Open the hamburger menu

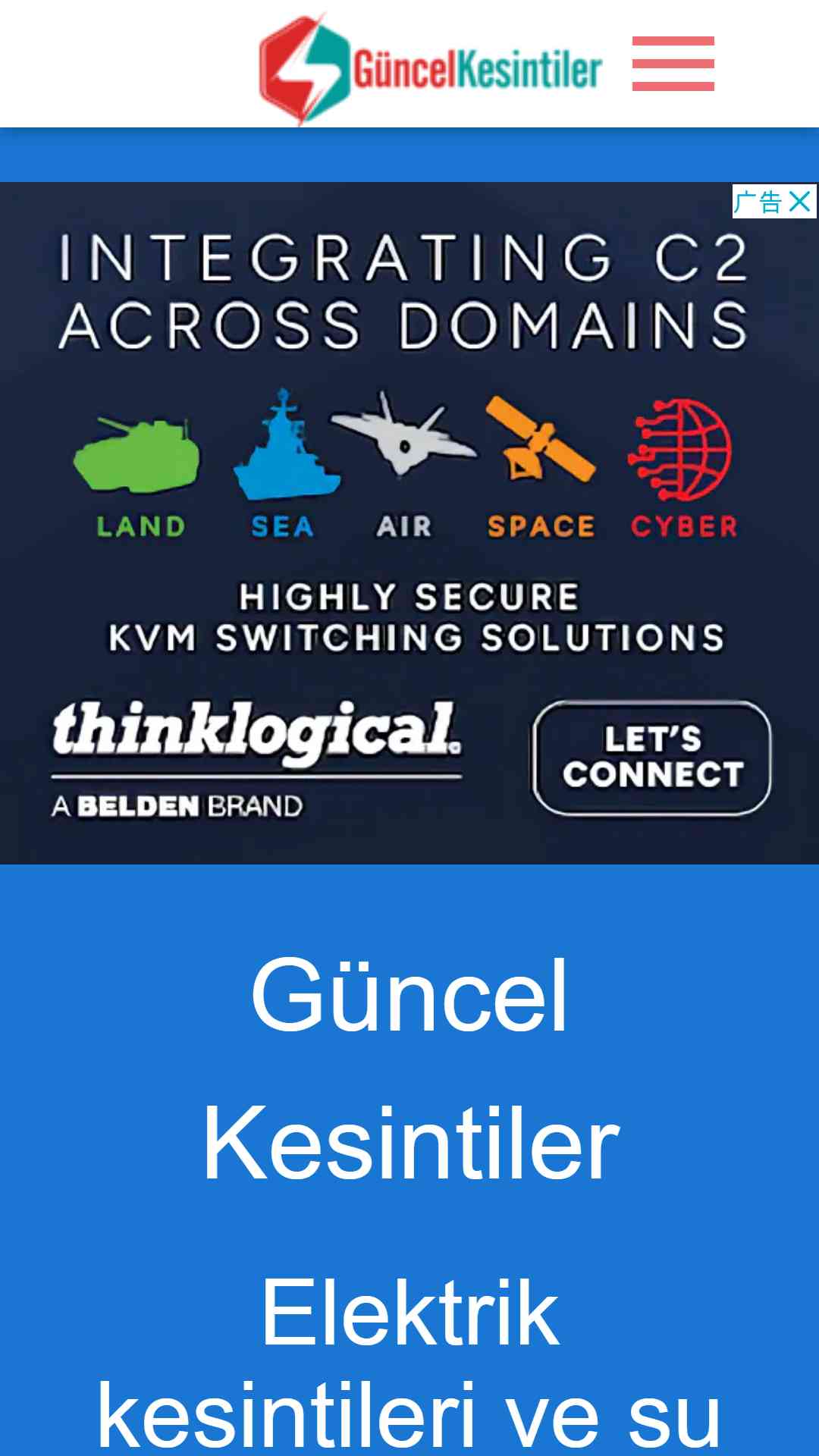click(673, 64)
